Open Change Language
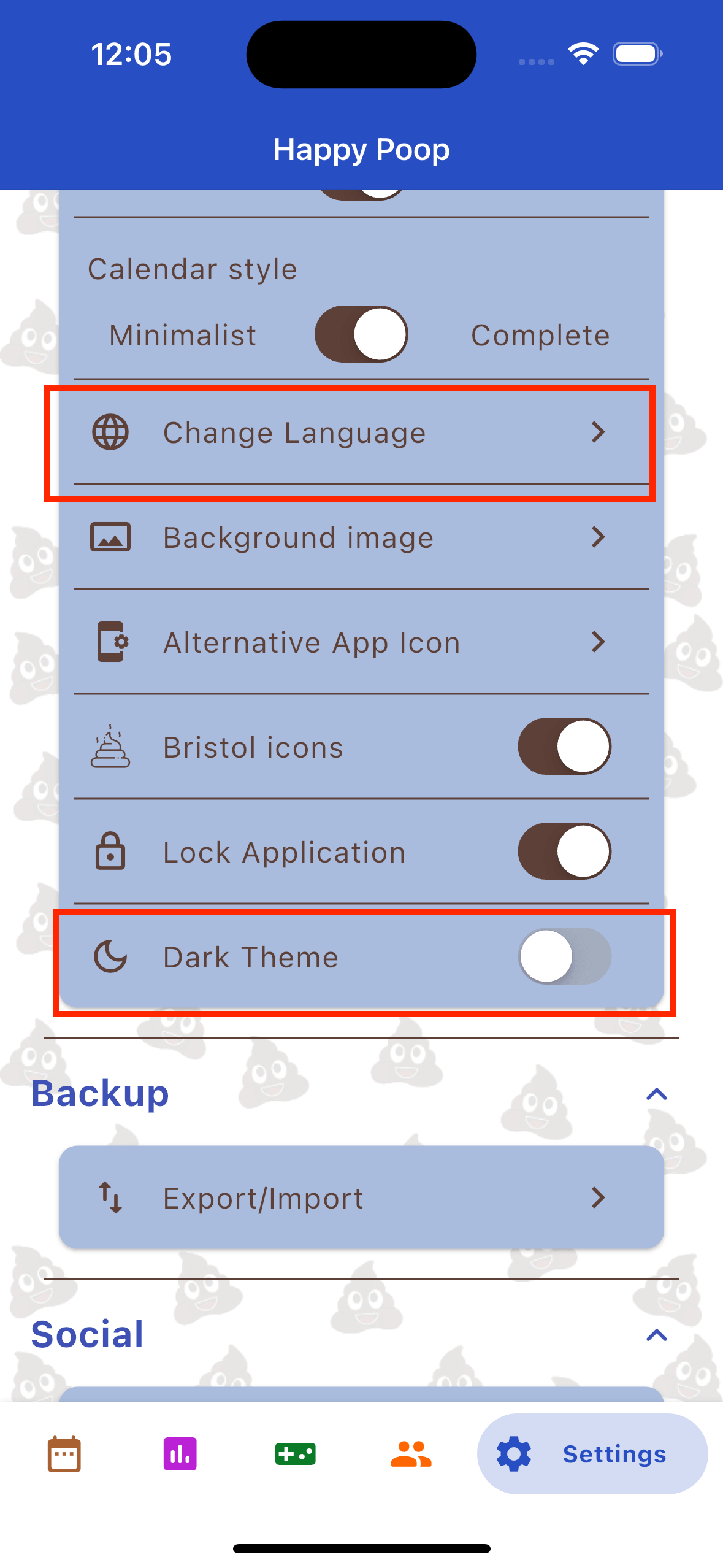This screenshot has width=723, height=1568. pyautogui.click(x=361, y=432)
